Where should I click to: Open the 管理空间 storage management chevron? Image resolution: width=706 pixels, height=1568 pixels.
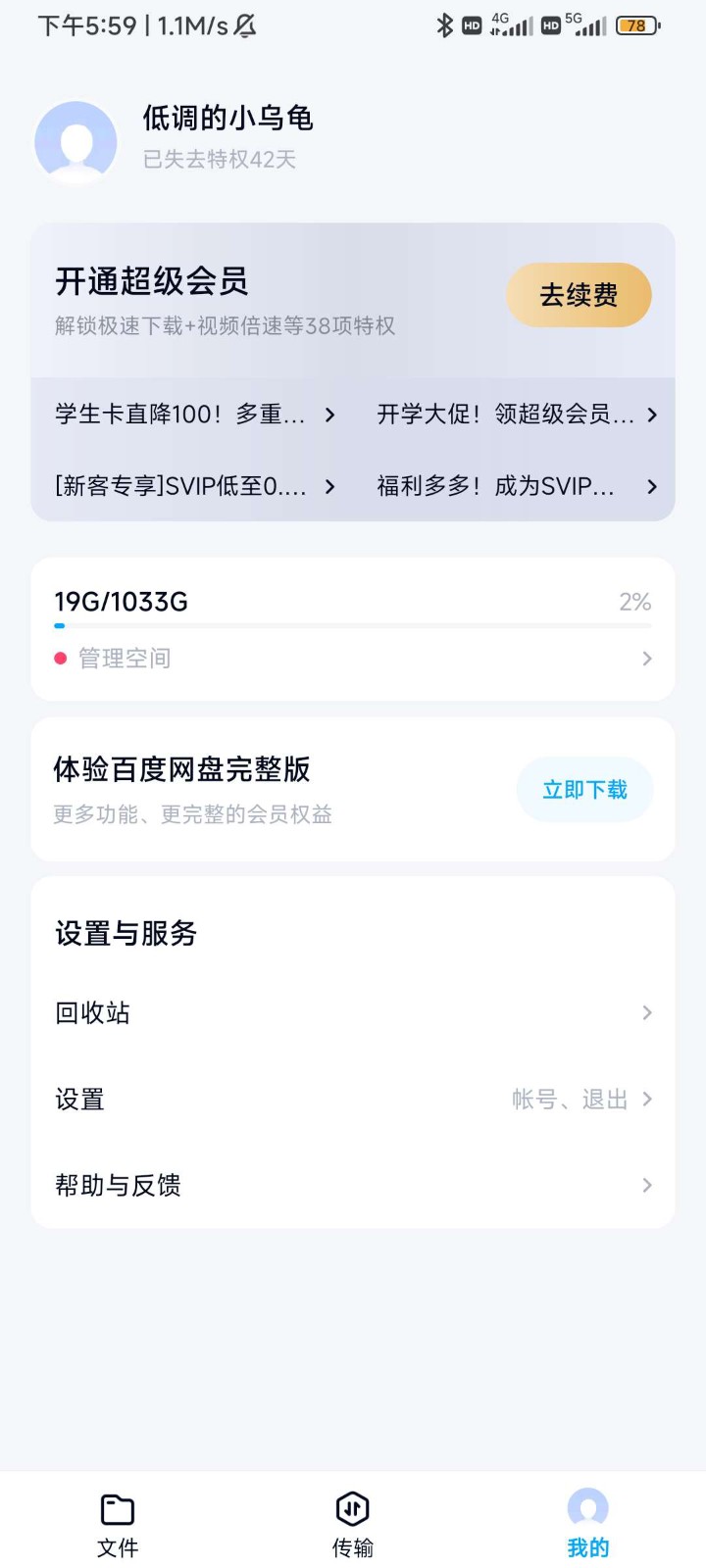pos(647,658)
